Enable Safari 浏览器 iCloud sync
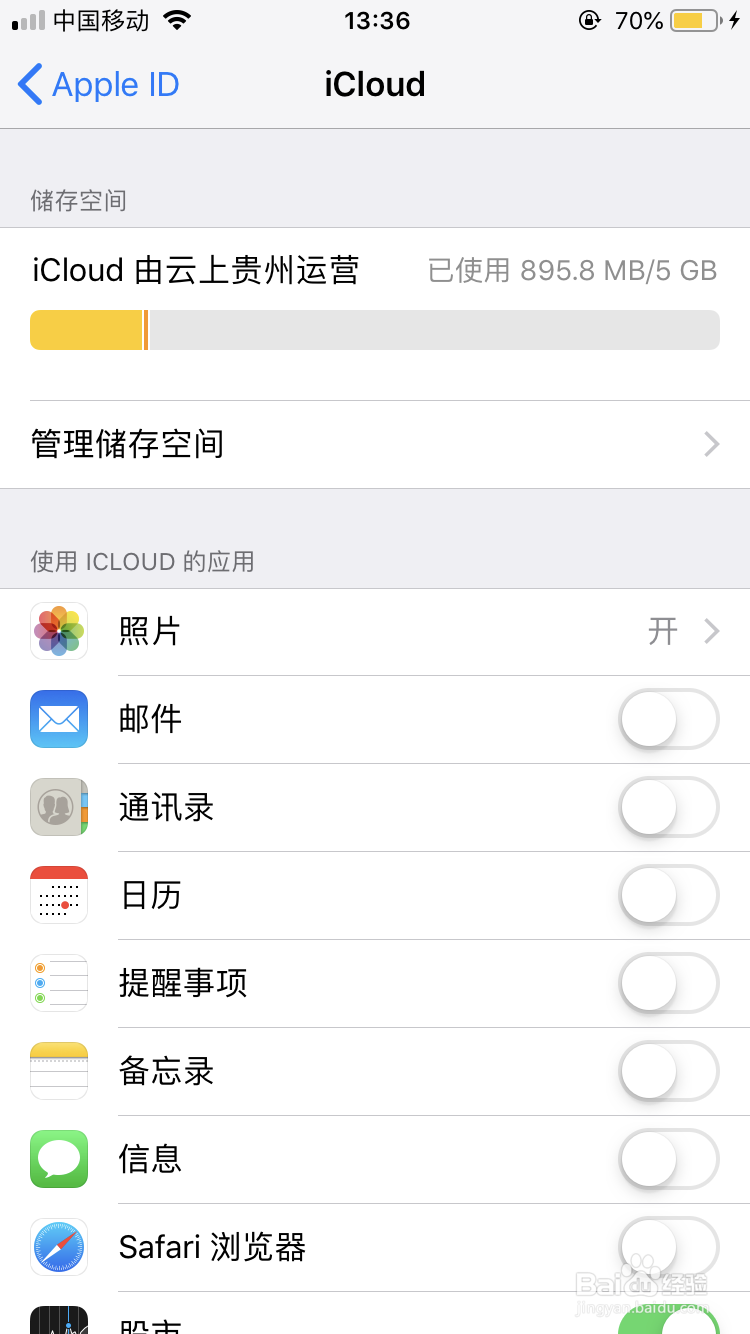The width and height of the screenshot is (750, 1334). 668,1248
